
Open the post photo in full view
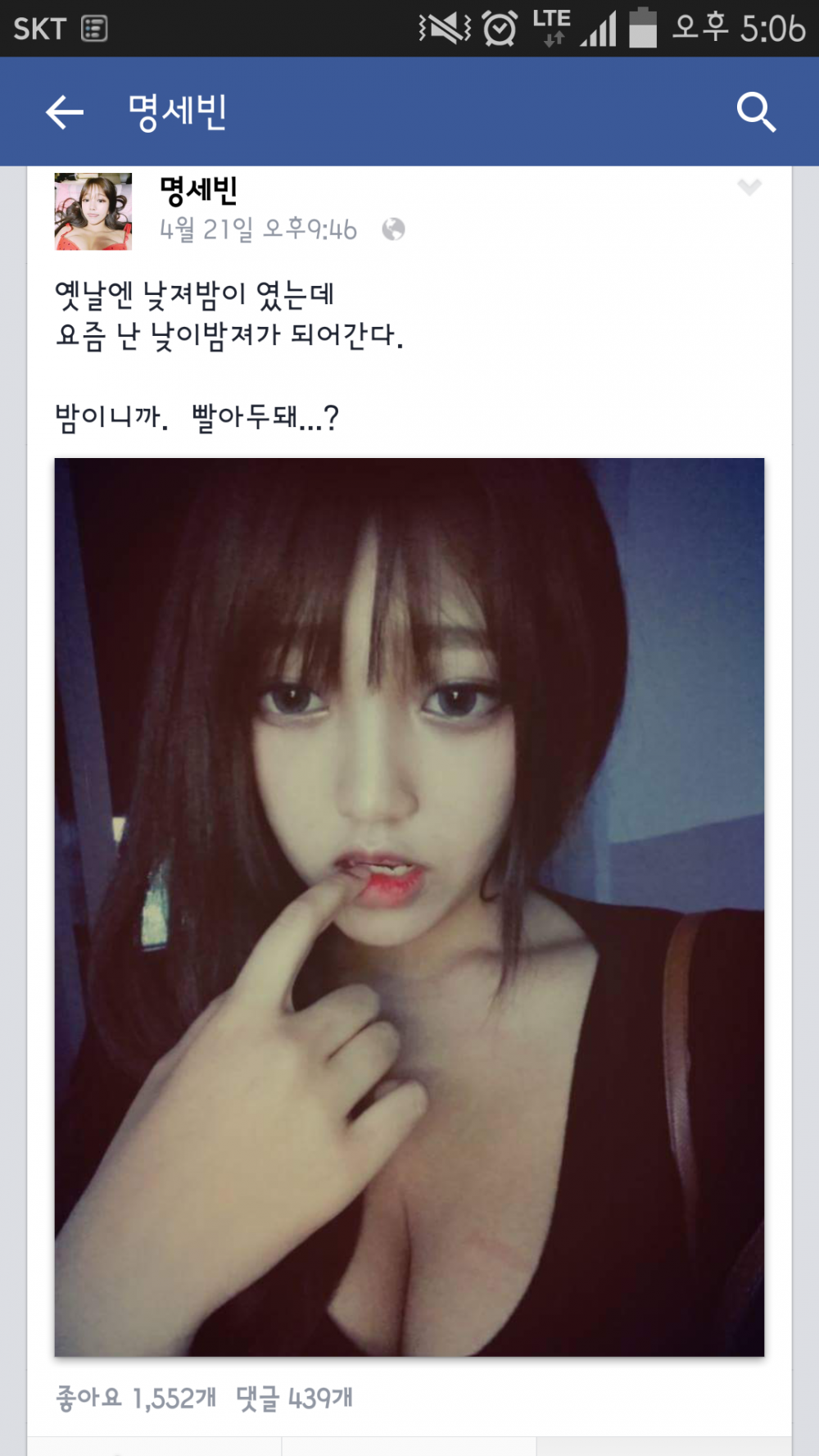coord(409,907)
